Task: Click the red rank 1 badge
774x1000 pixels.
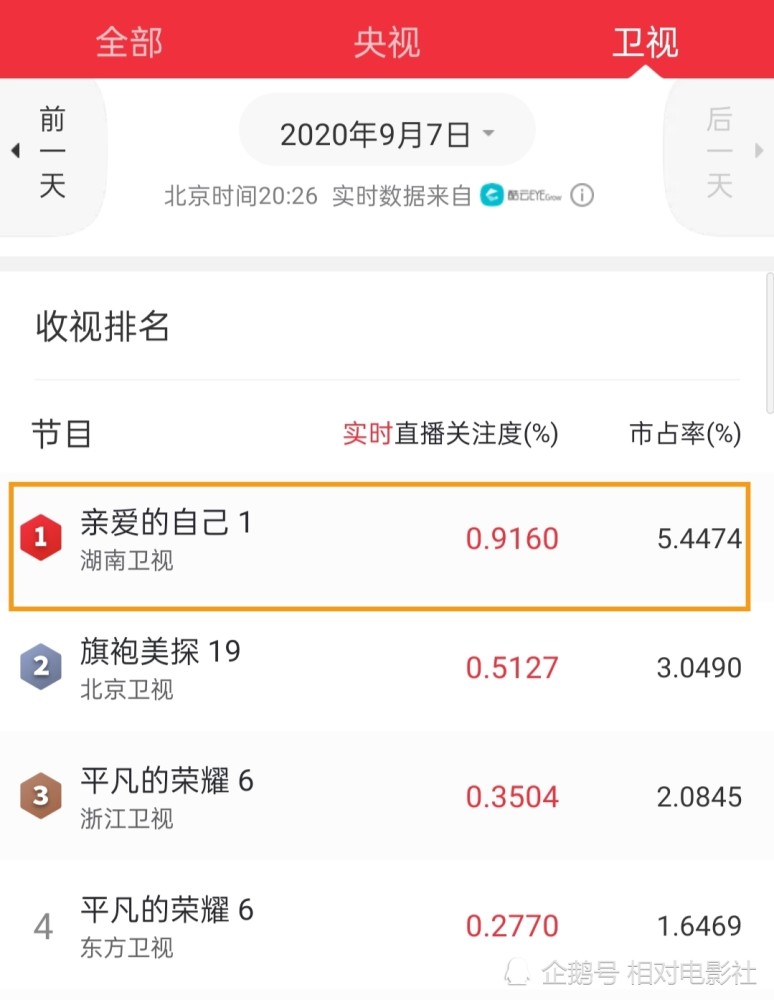Action: tap(41, 538)
